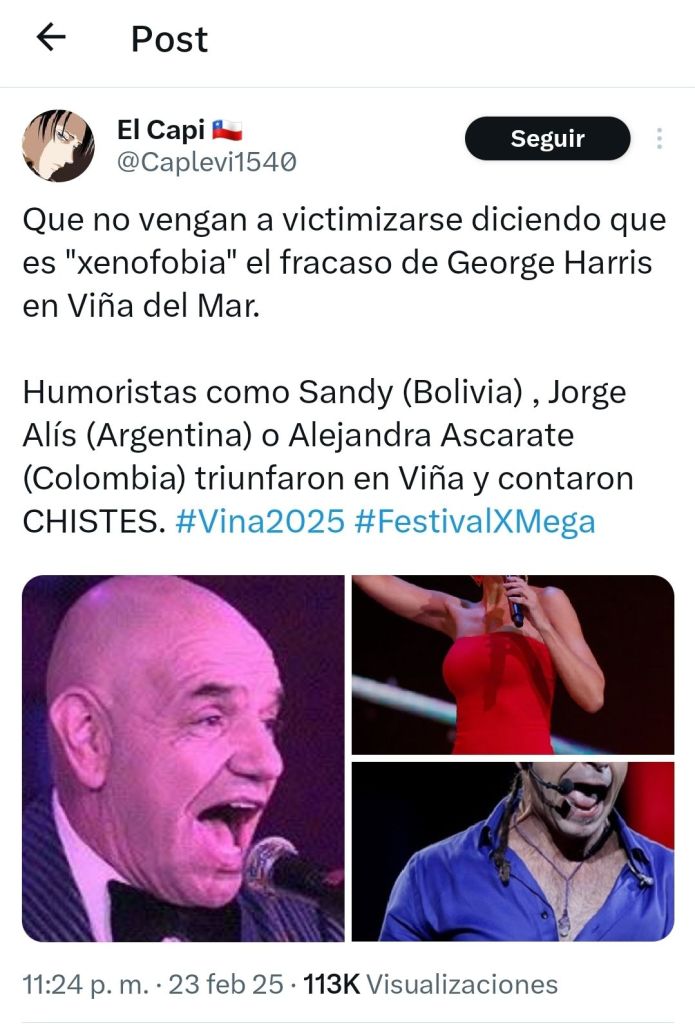Open the bald man singing photo
This screenshot has width=695, height=1024.
coord(183,758)
